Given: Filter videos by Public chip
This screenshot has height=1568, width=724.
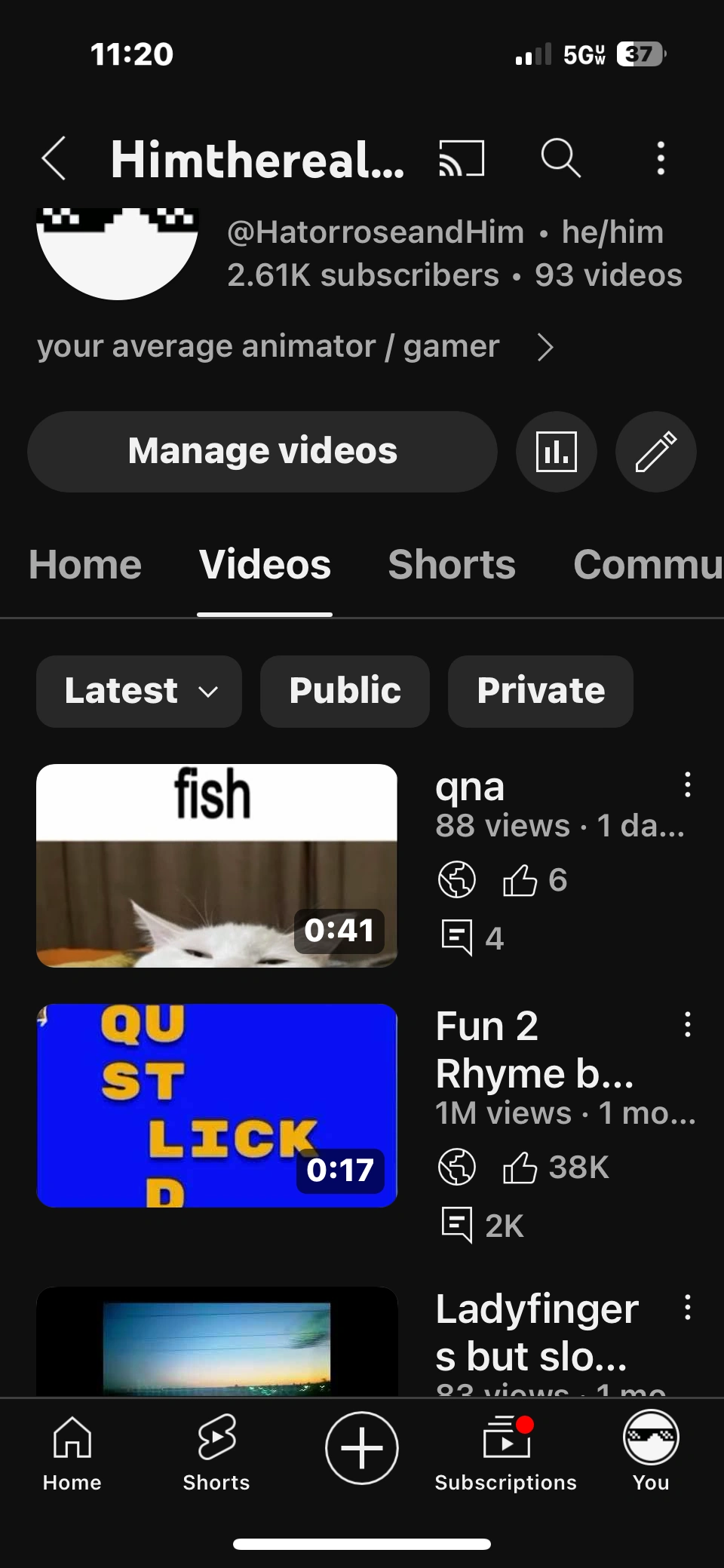Looking at the screenshot, I should pyautogui.click(x=345, y=691).
